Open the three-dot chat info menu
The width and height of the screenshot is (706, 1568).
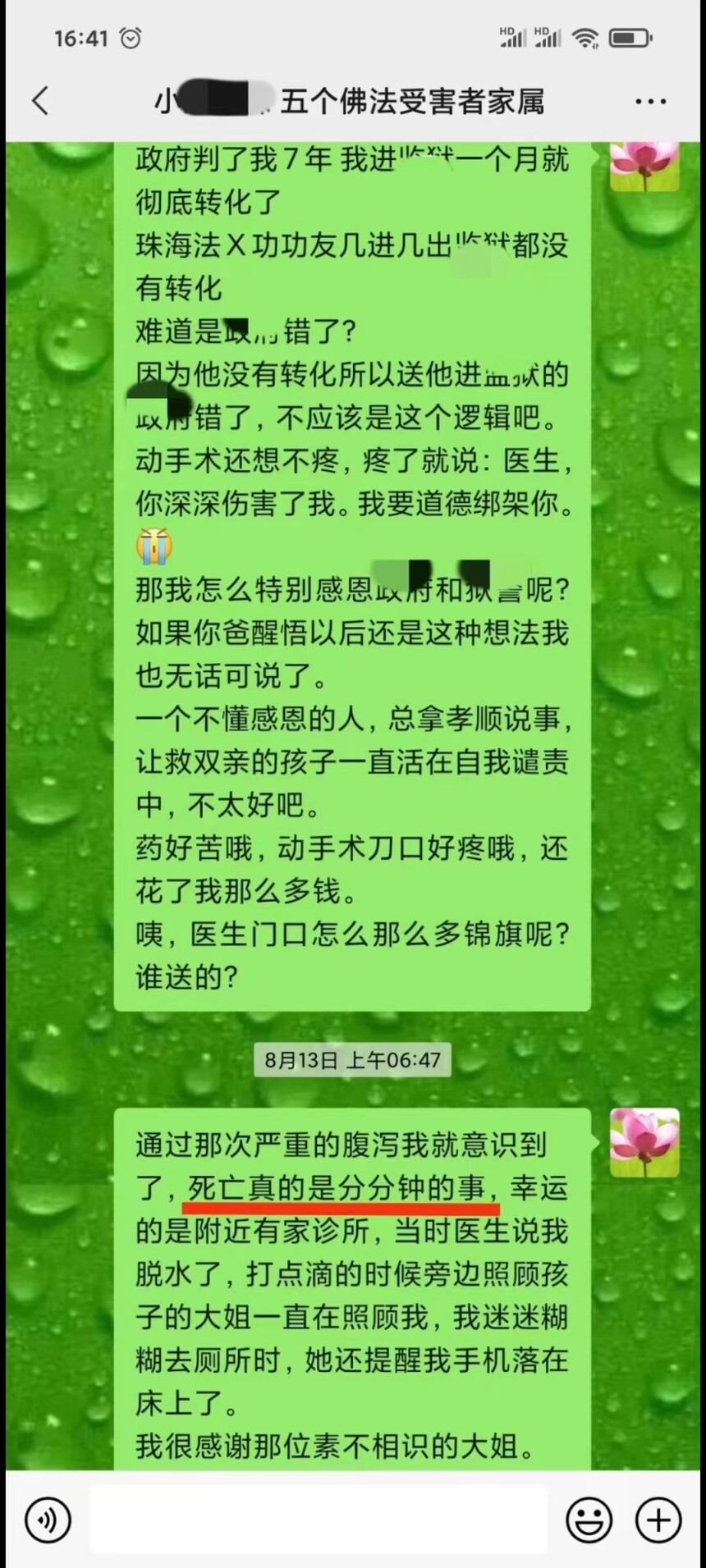pyautogui.click(x=650, y=102)
